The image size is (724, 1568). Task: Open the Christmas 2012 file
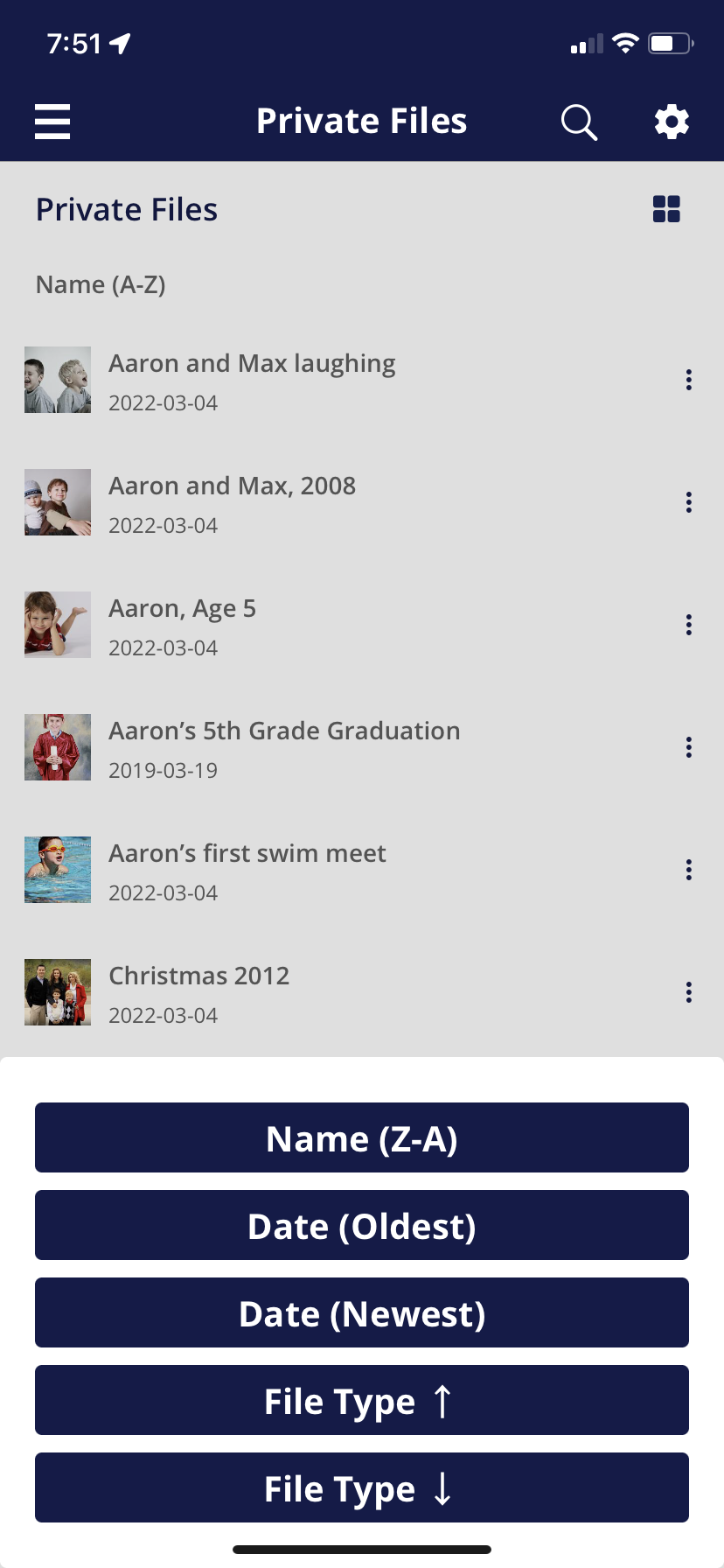coord(198,976)
